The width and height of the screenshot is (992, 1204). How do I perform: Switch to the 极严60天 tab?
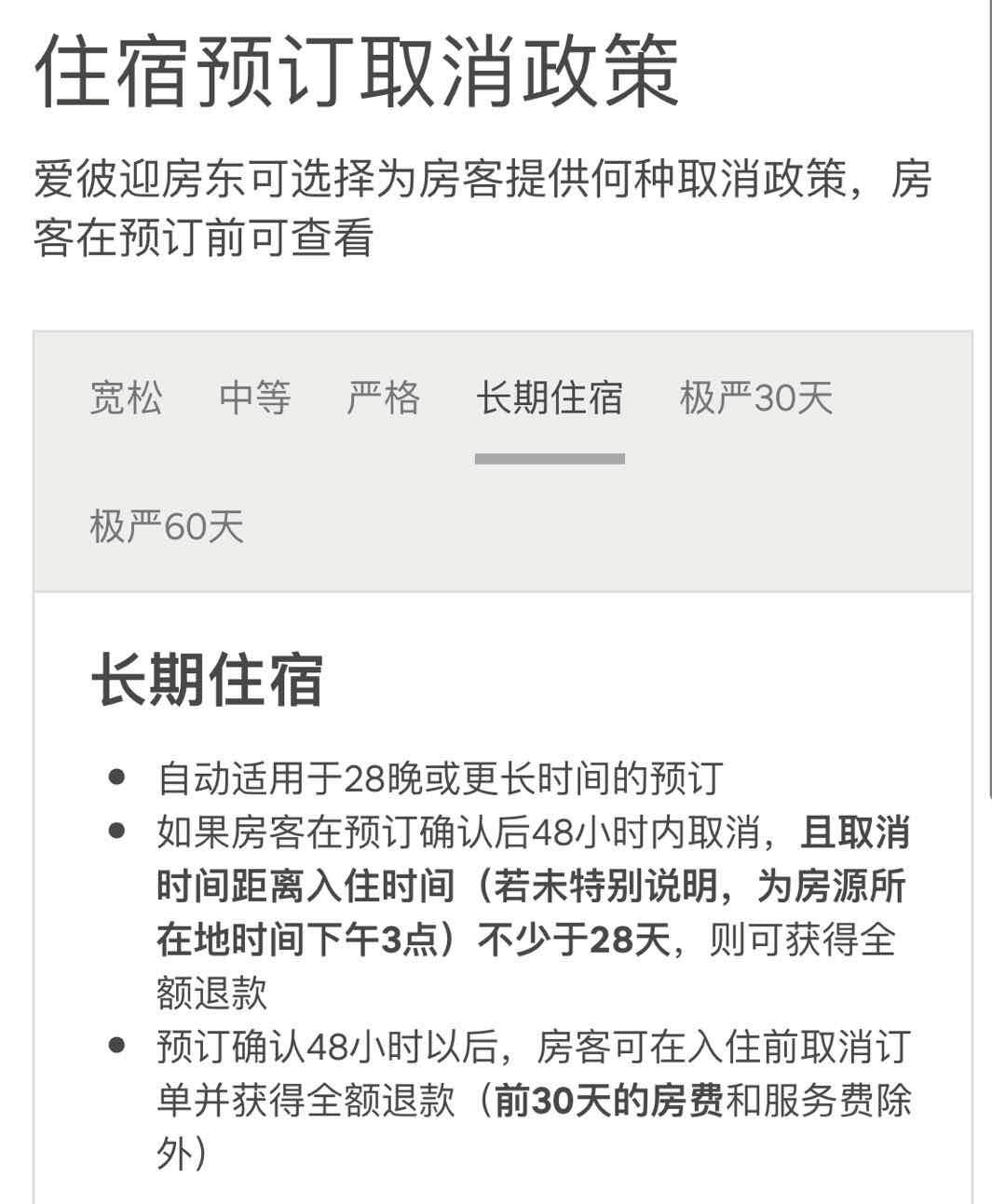pos(166,526)
